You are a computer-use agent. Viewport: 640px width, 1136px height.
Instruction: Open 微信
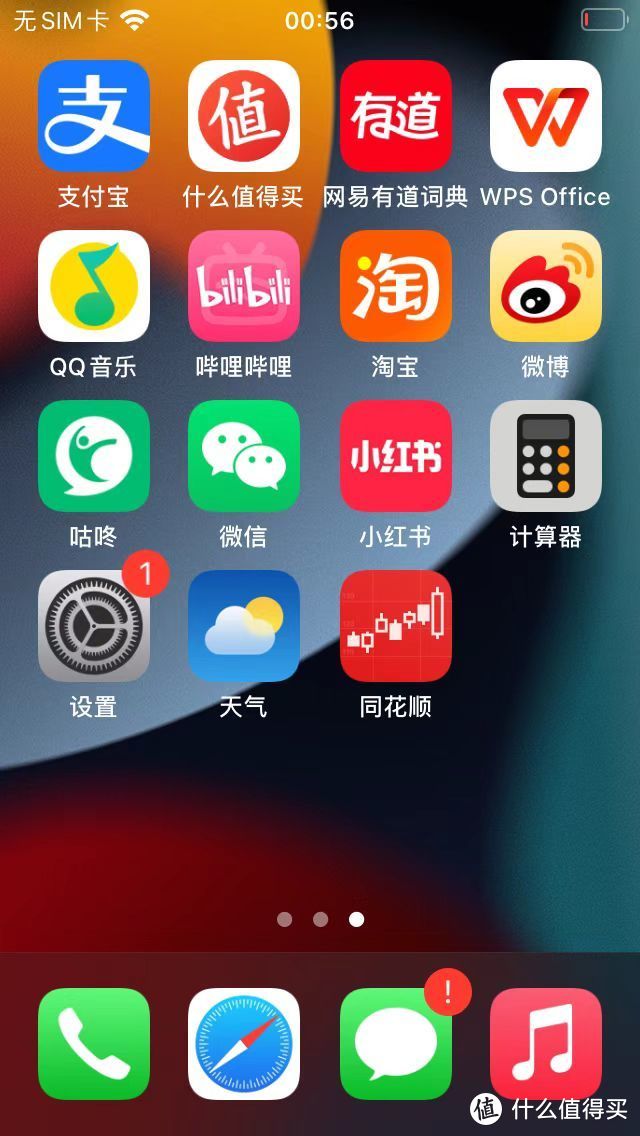[x=244, y=456]
